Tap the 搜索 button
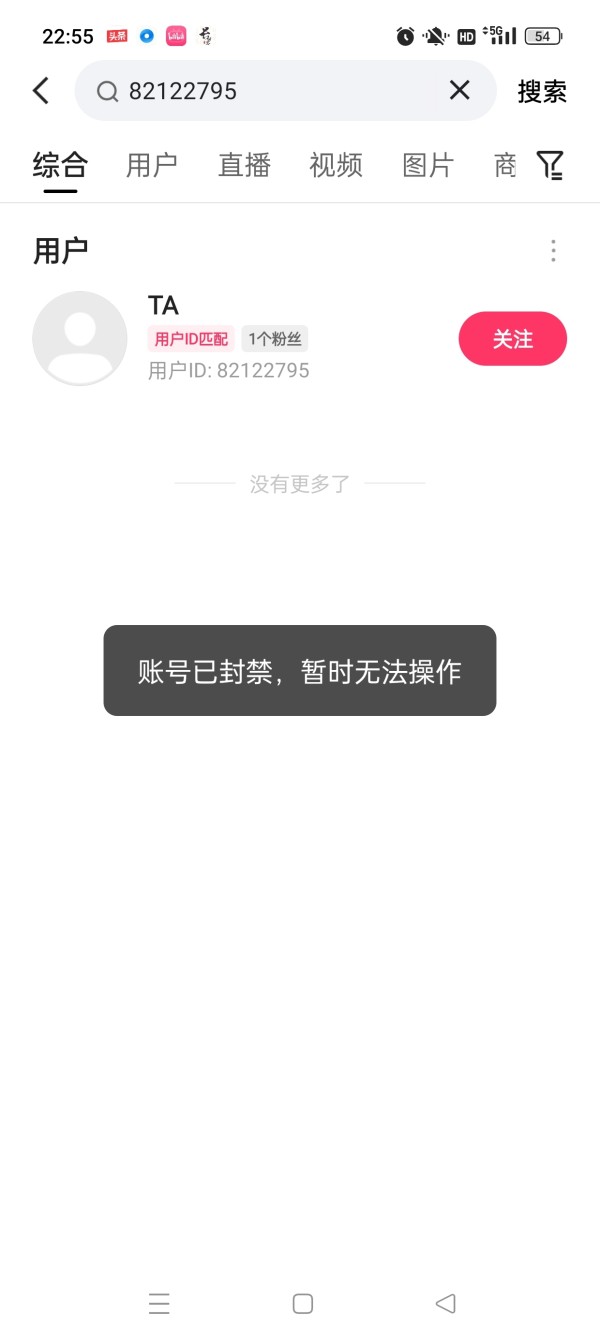The height and width of the screenshot is (1341, 600). [542, 91]
